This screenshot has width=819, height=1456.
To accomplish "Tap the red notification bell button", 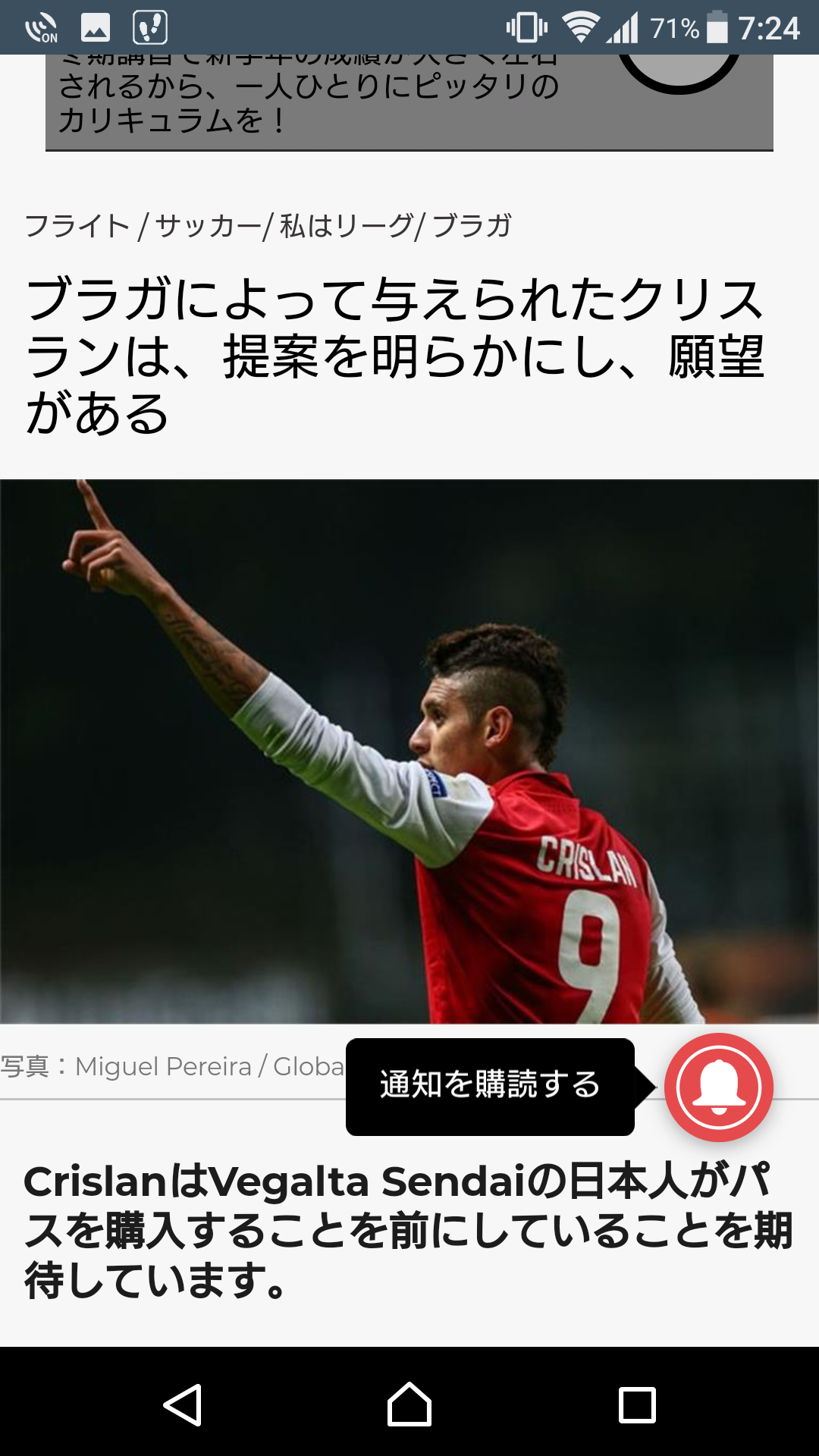I will tap(718, 1087).
